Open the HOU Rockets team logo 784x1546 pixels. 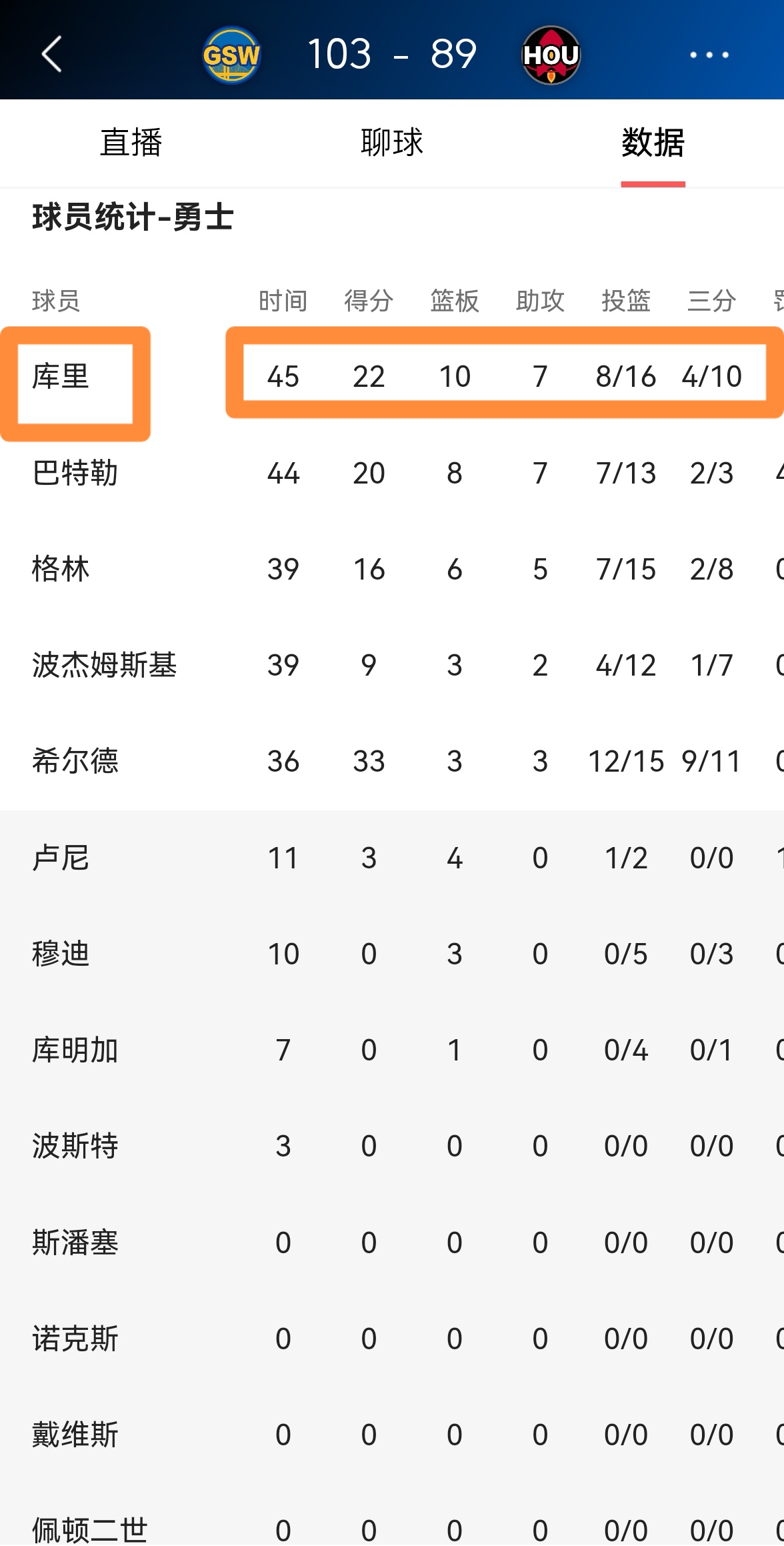coord(551,55)
